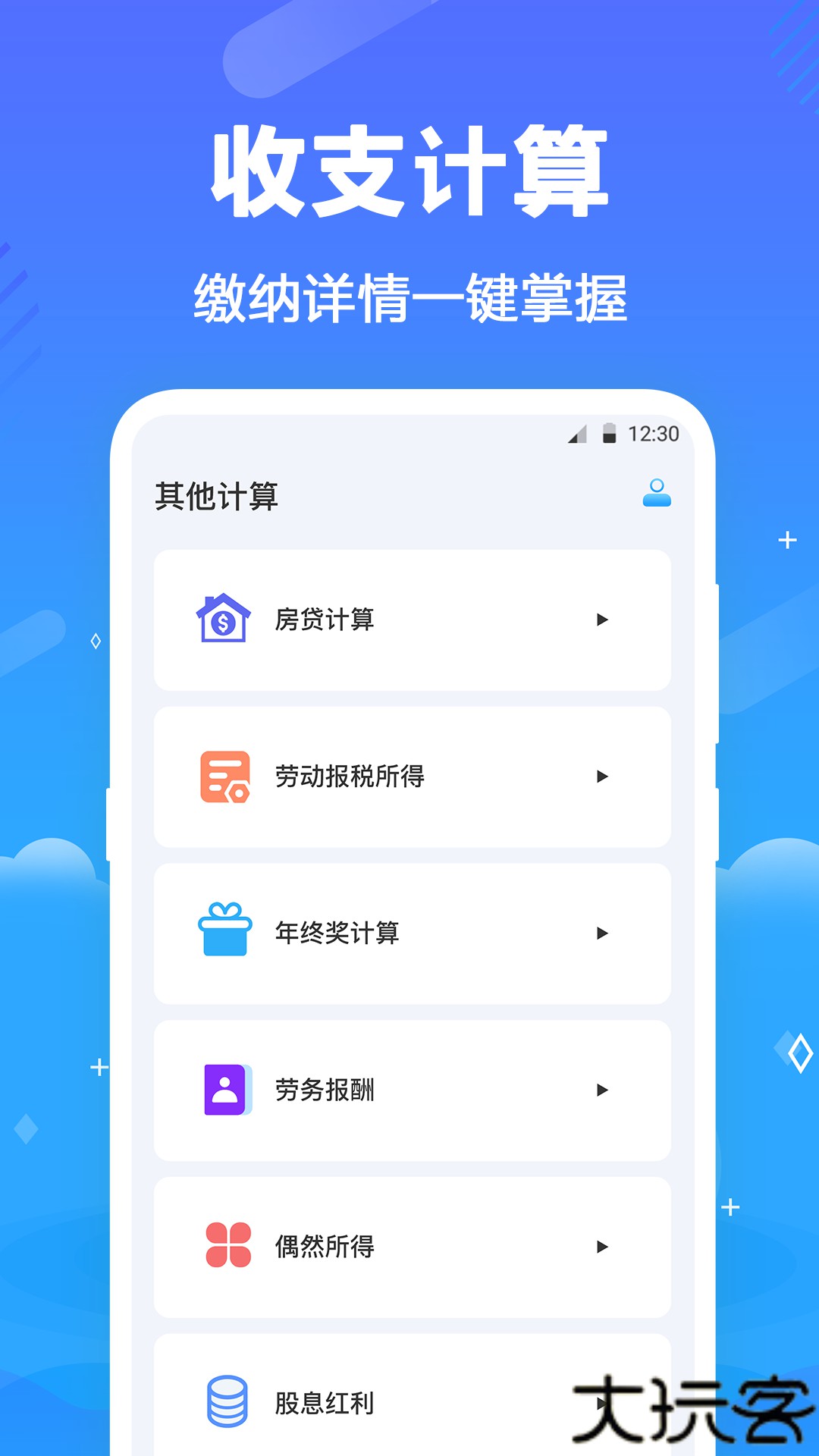Tap the coin stack icon beside 股息红利
Image resolution: width=819 pixels, height=1456 pixels.
coord(227,1401)
